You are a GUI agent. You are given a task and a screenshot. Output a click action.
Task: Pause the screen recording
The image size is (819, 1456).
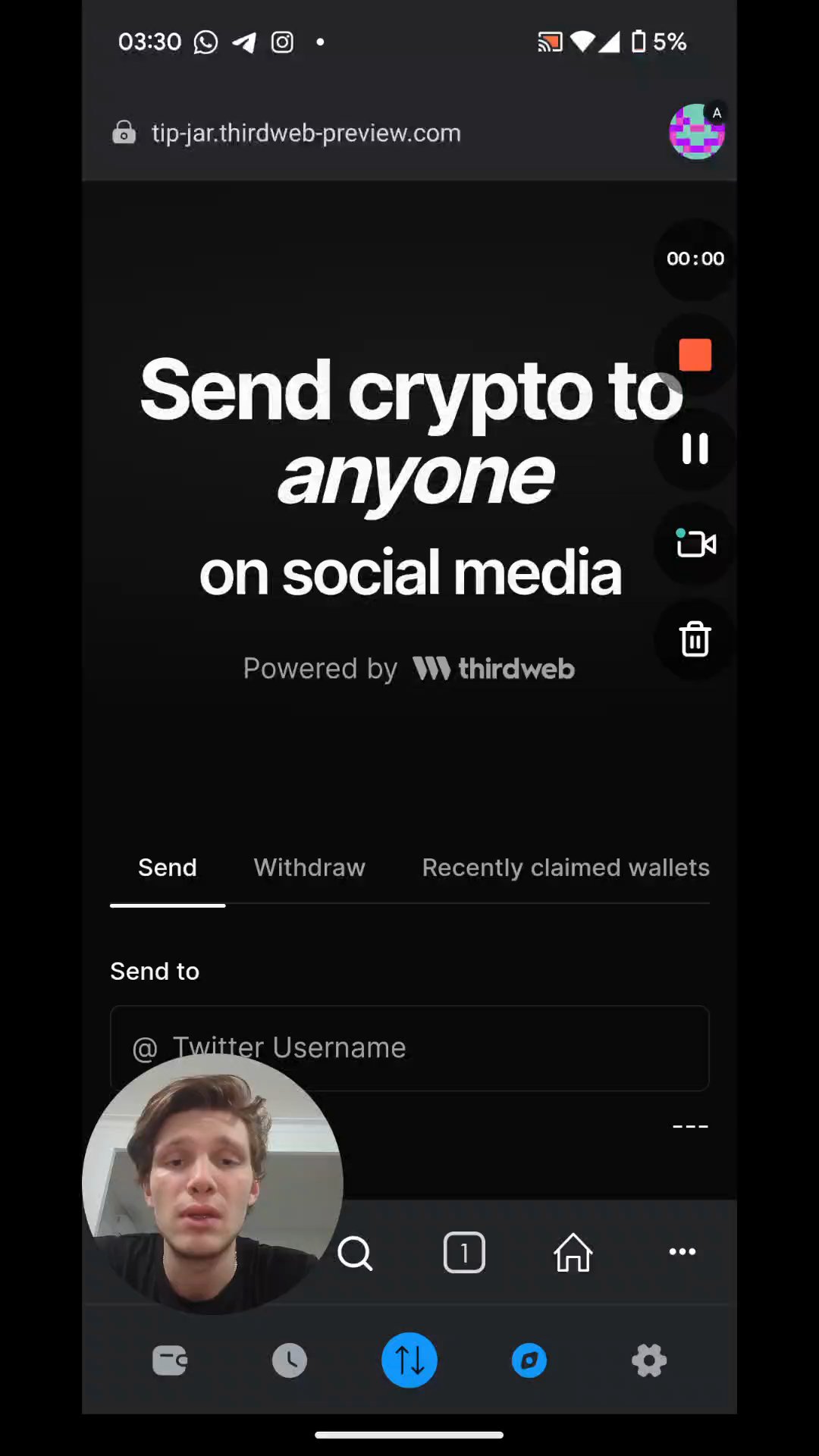(695, 449)
